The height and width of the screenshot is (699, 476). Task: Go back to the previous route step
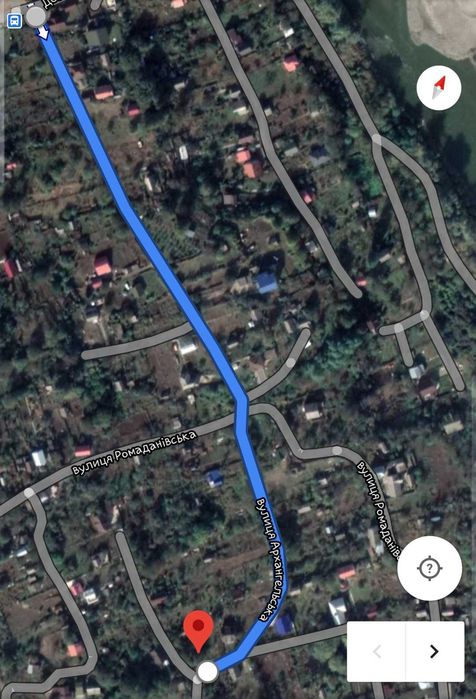point(377,651)
